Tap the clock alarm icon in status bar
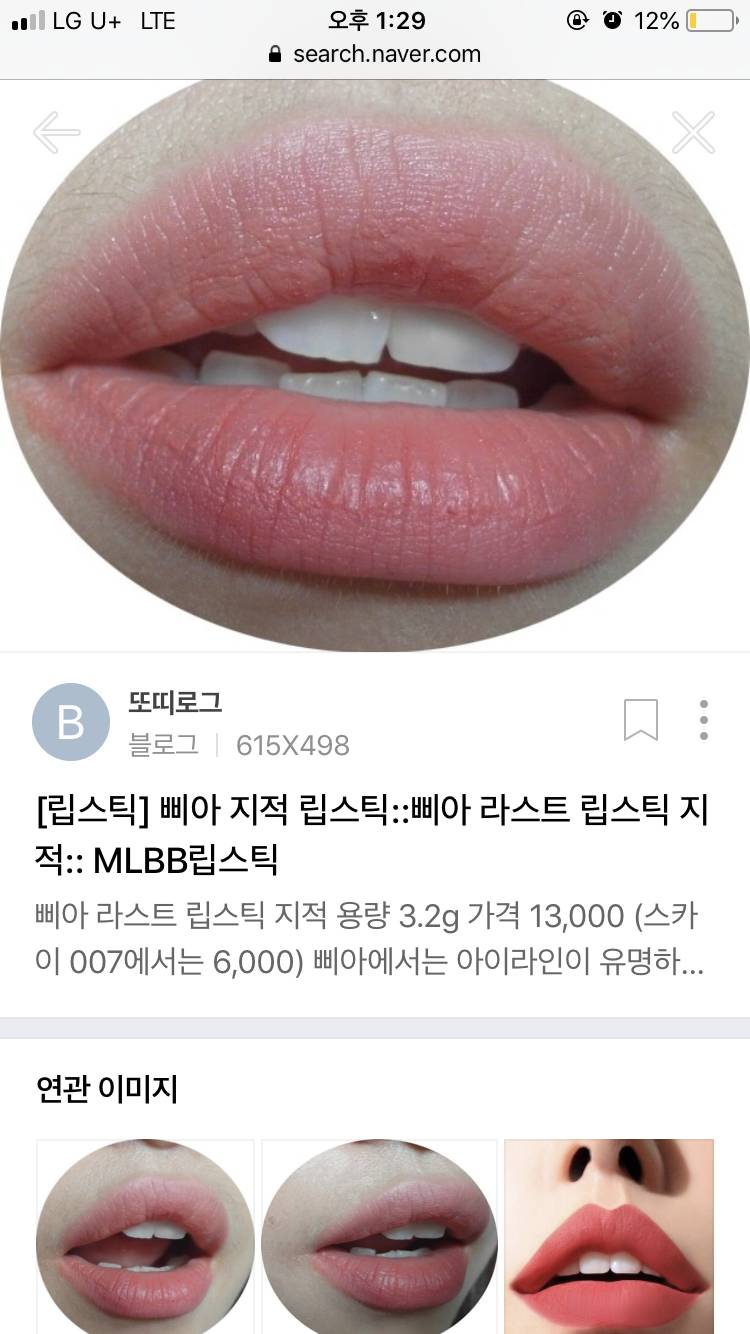 click(611, 19)
